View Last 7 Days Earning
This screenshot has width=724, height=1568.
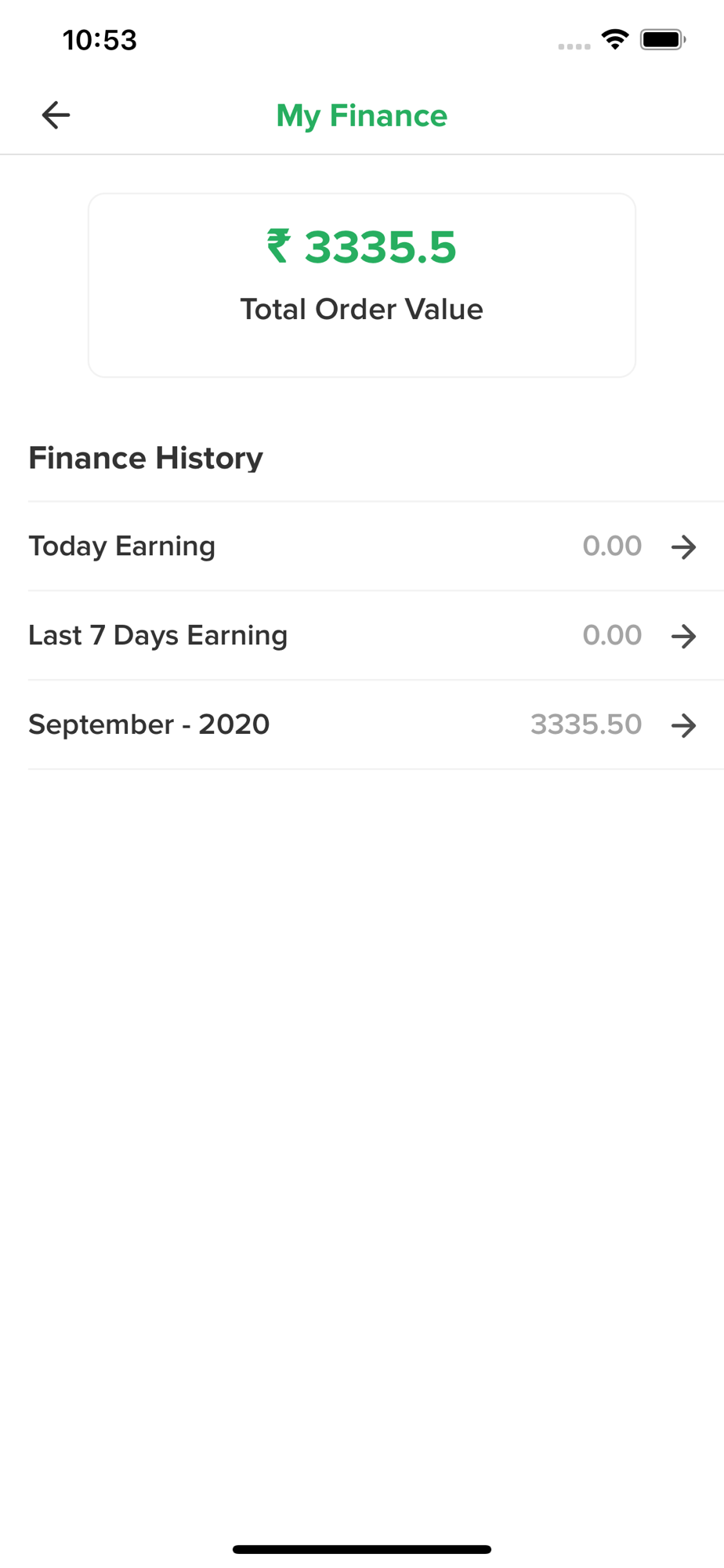click(x=376, y=636)
